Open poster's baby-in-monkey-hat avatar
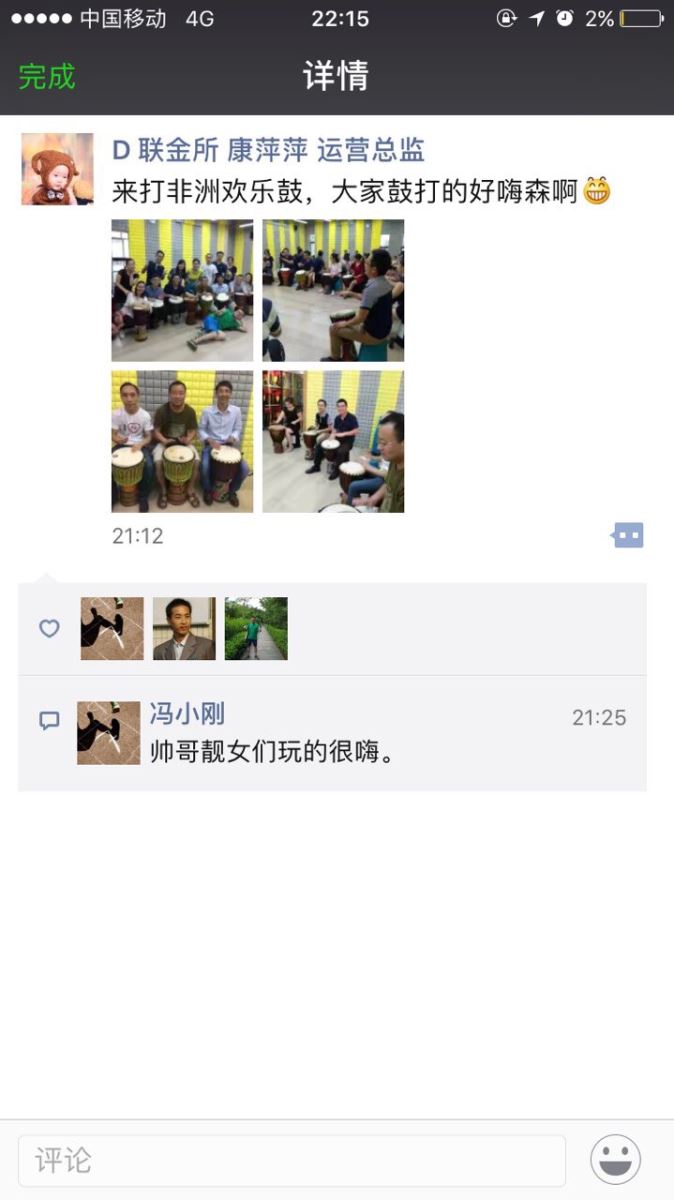The width and height of the screenshot is (674, 1200). tap(57, 169)
